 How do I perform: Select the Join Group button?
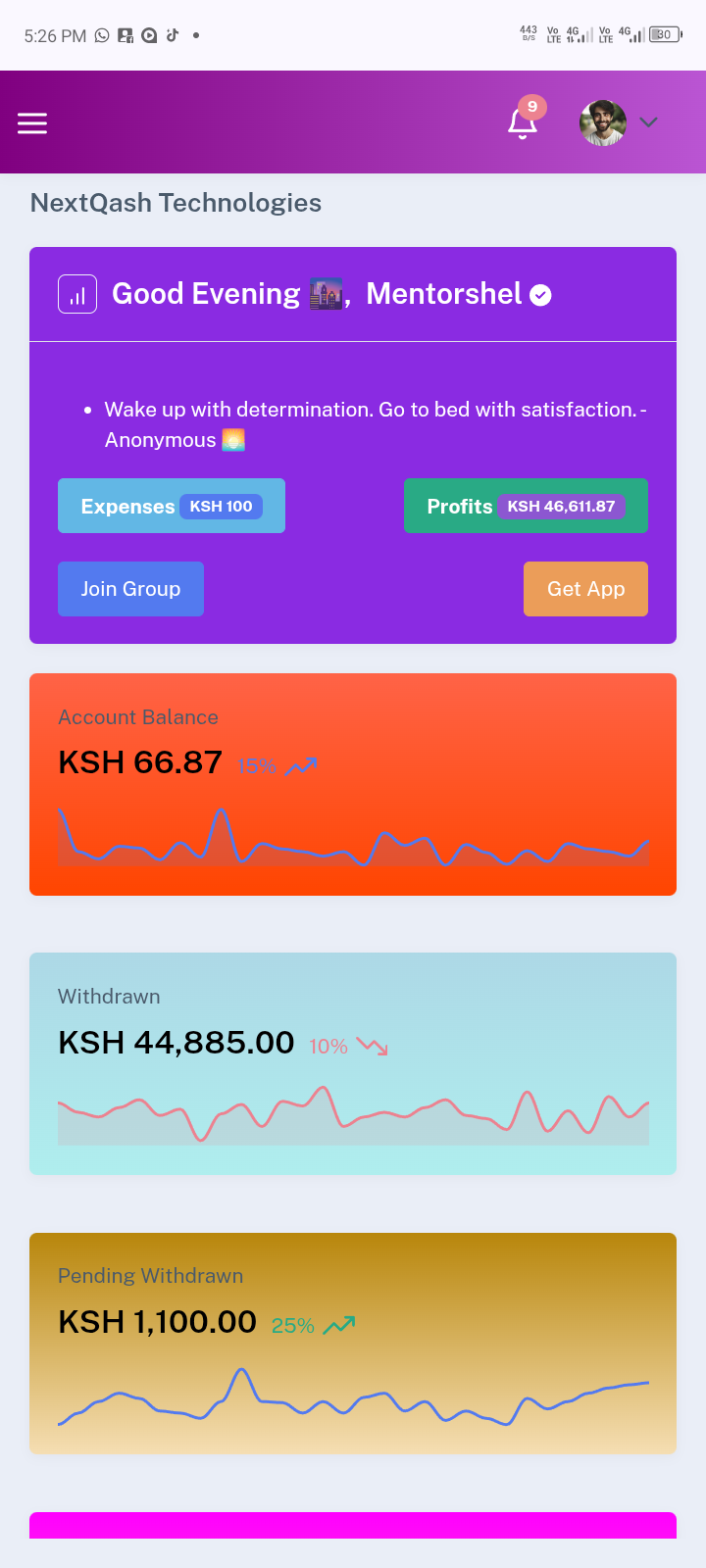click(x=130, y=589)
